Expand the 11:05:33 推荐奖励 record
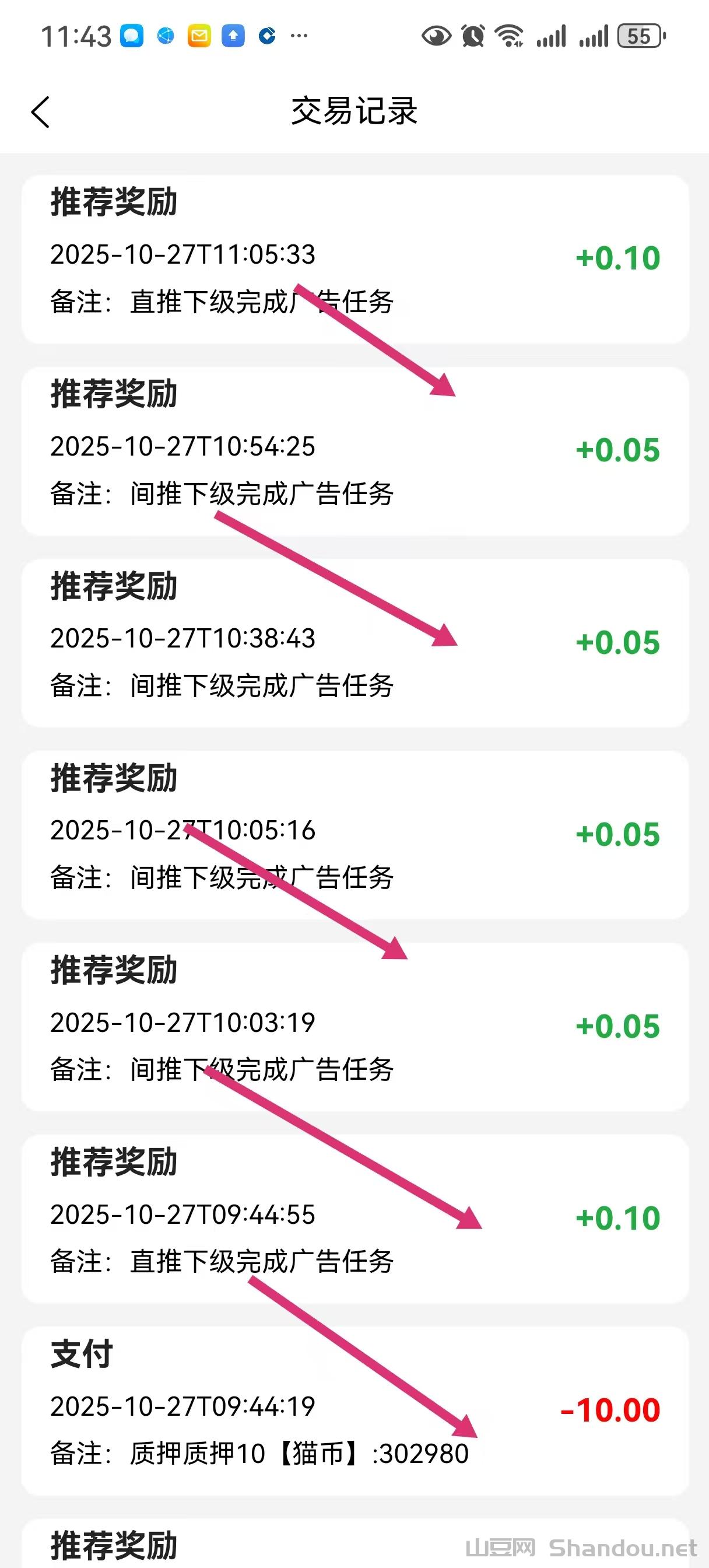Screen dimensions: 709x1568 (x=354, y=256)
